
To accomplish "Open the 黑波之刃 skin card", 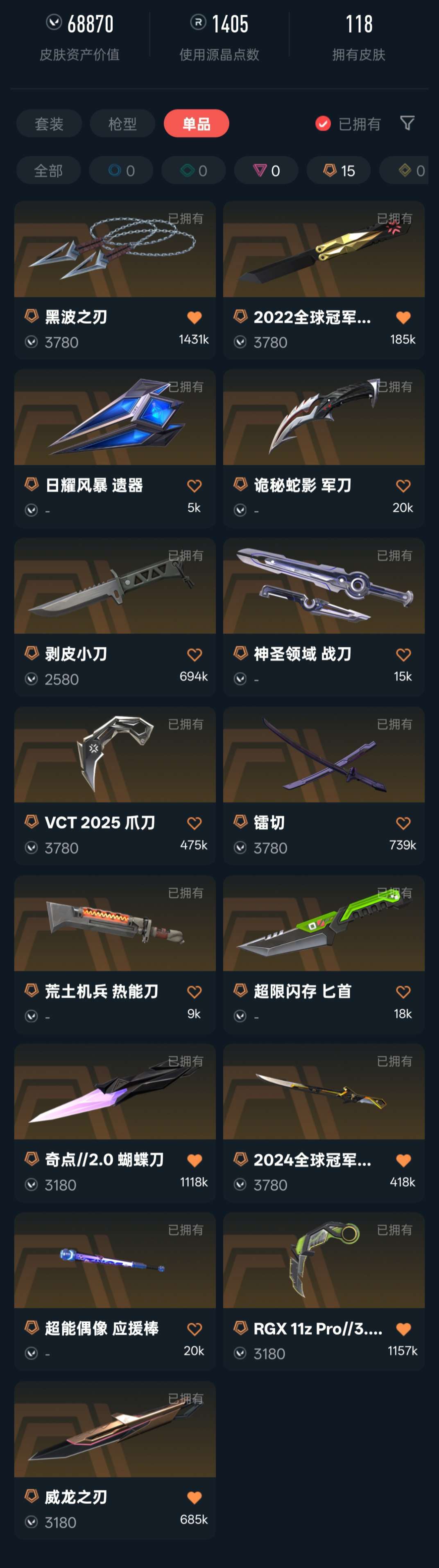I will click(115, 280).
